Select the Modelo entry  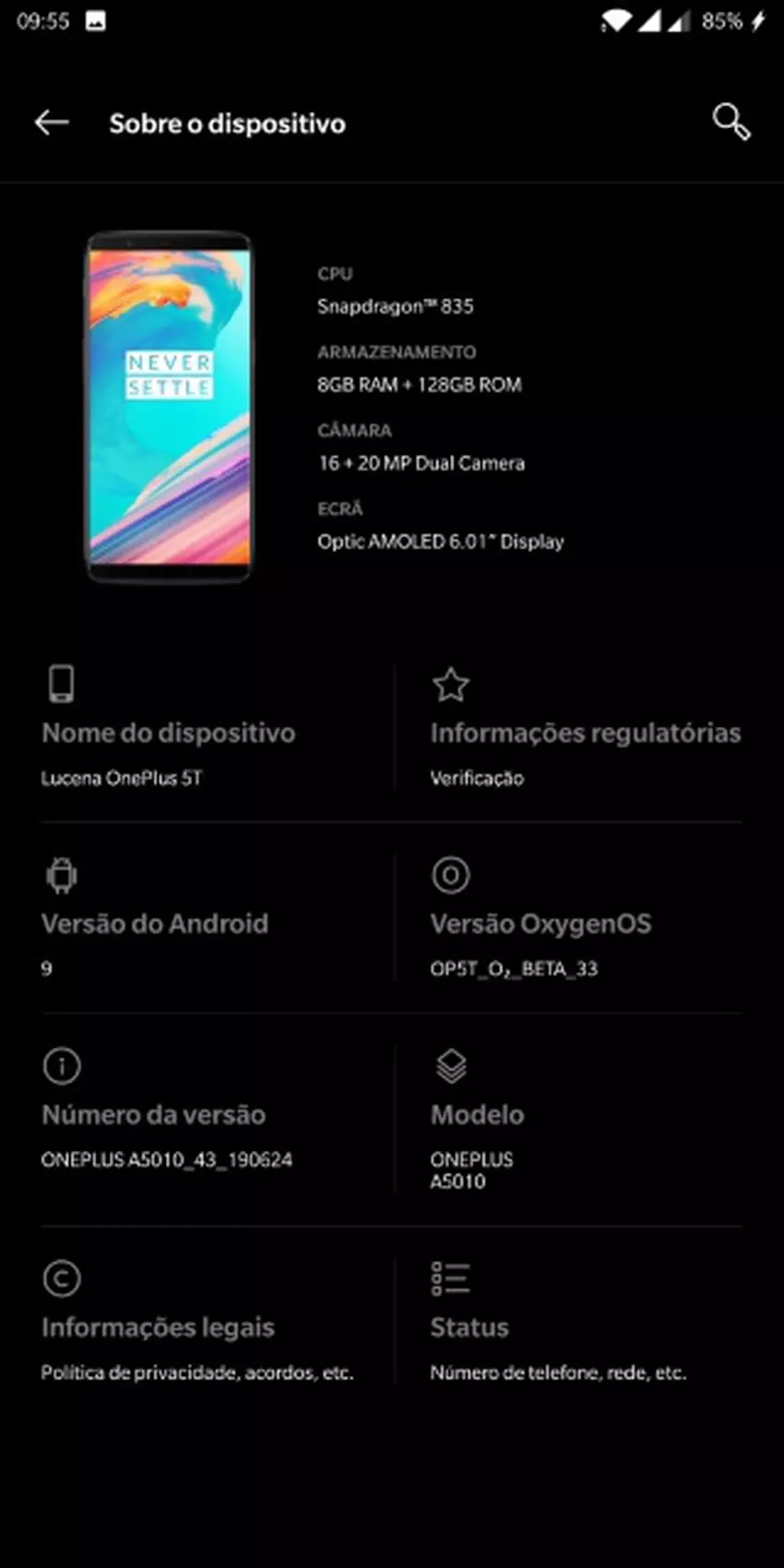tap(477, 1114)
